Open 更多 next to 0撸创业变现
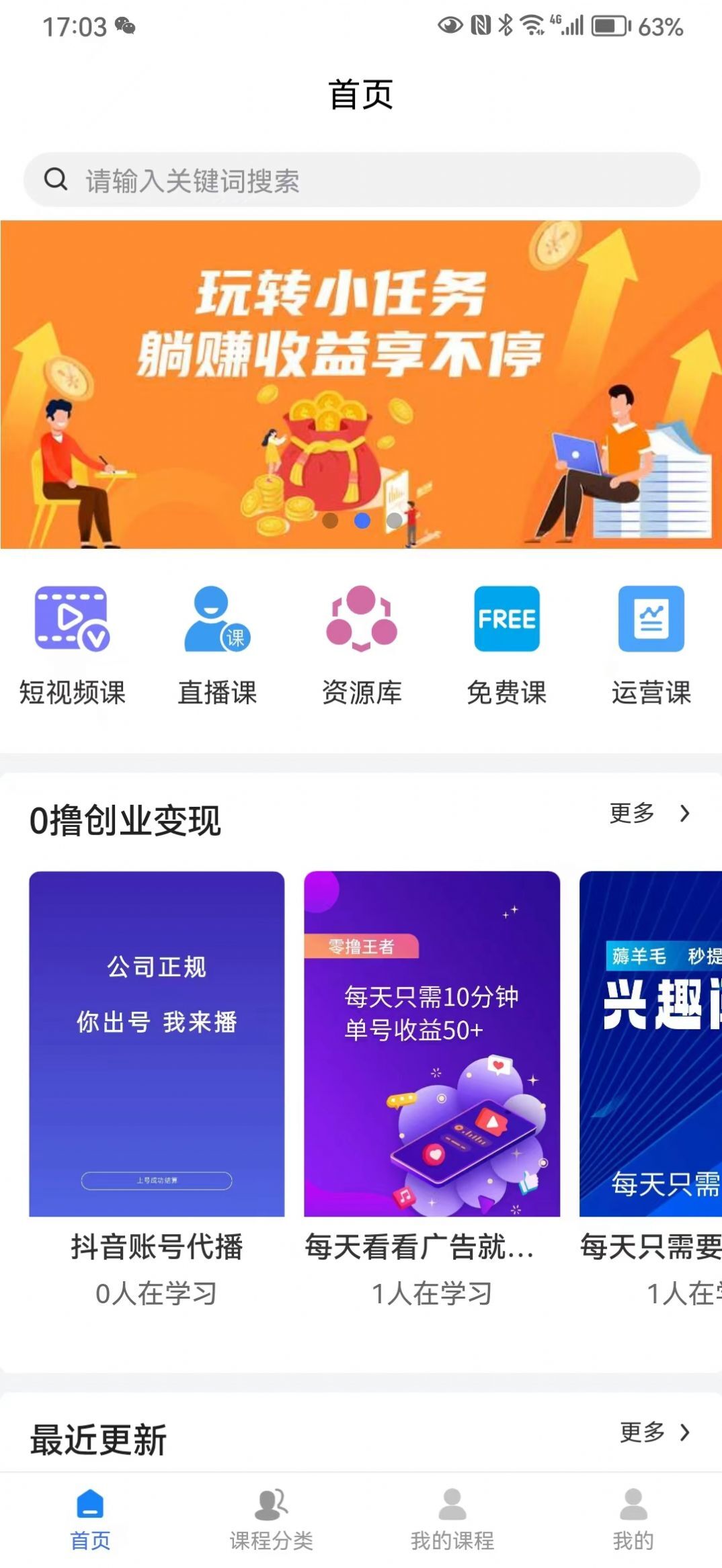Viewport: 722px width, 1568px height. tap(633, 813)
